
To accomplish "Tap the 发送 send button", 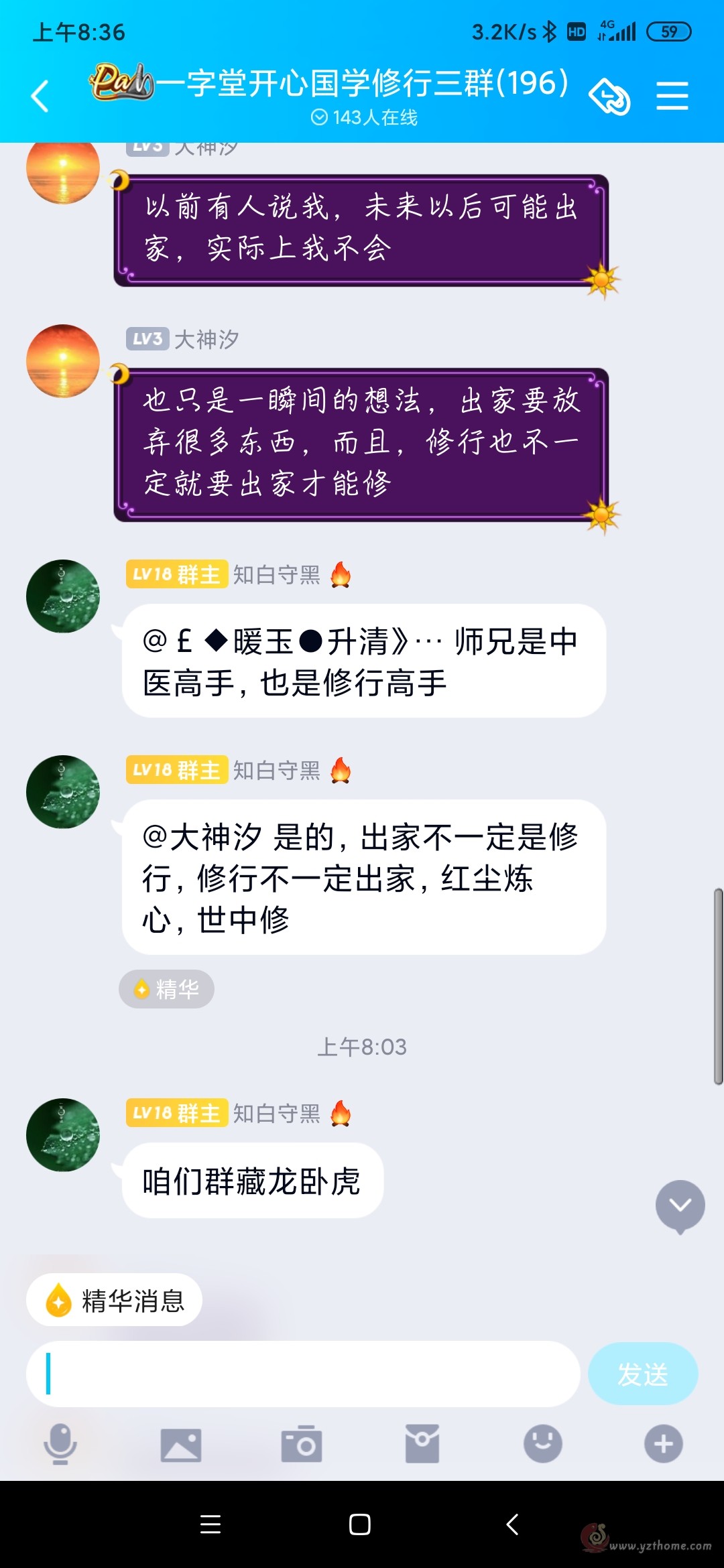I will 643,1374.
